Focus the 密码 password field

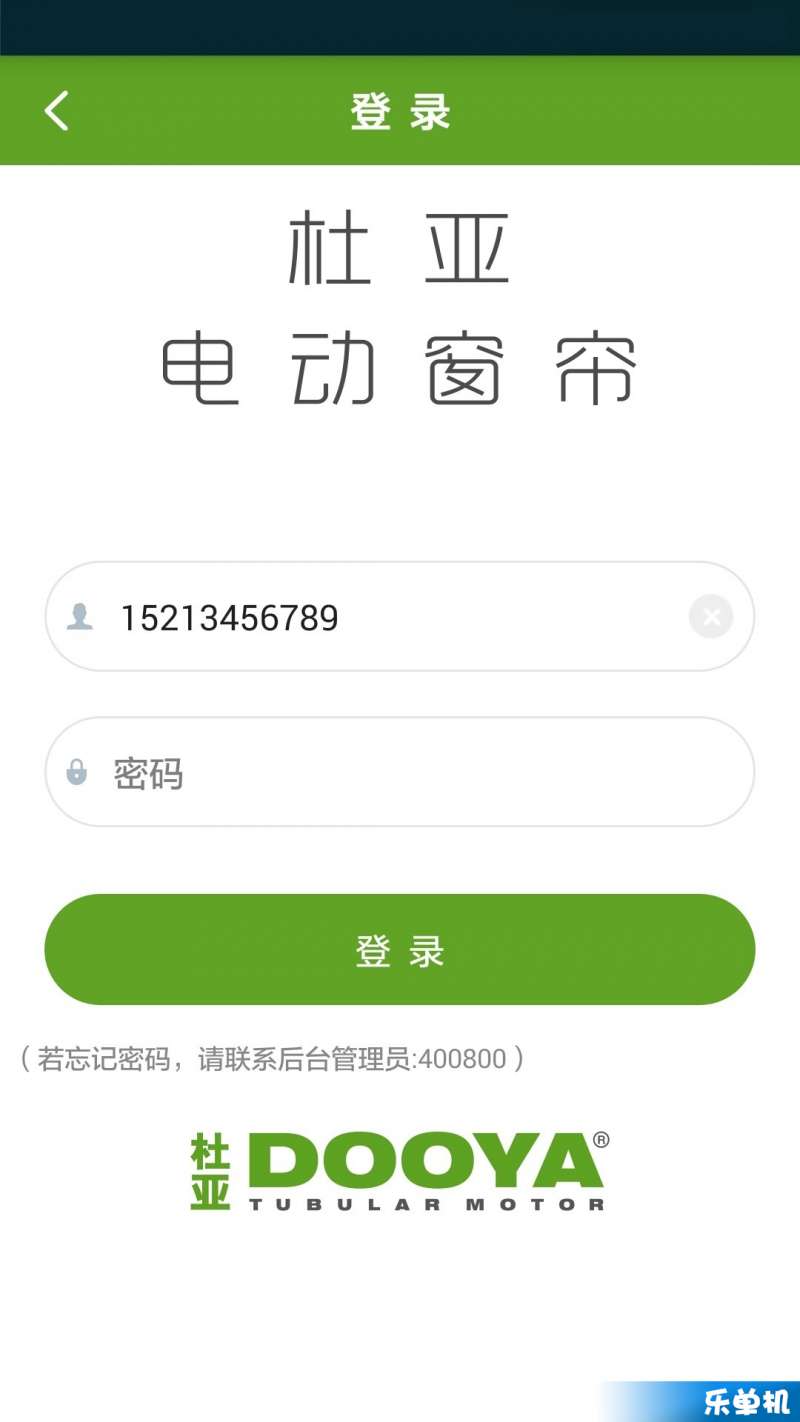(x=399, y=772)
